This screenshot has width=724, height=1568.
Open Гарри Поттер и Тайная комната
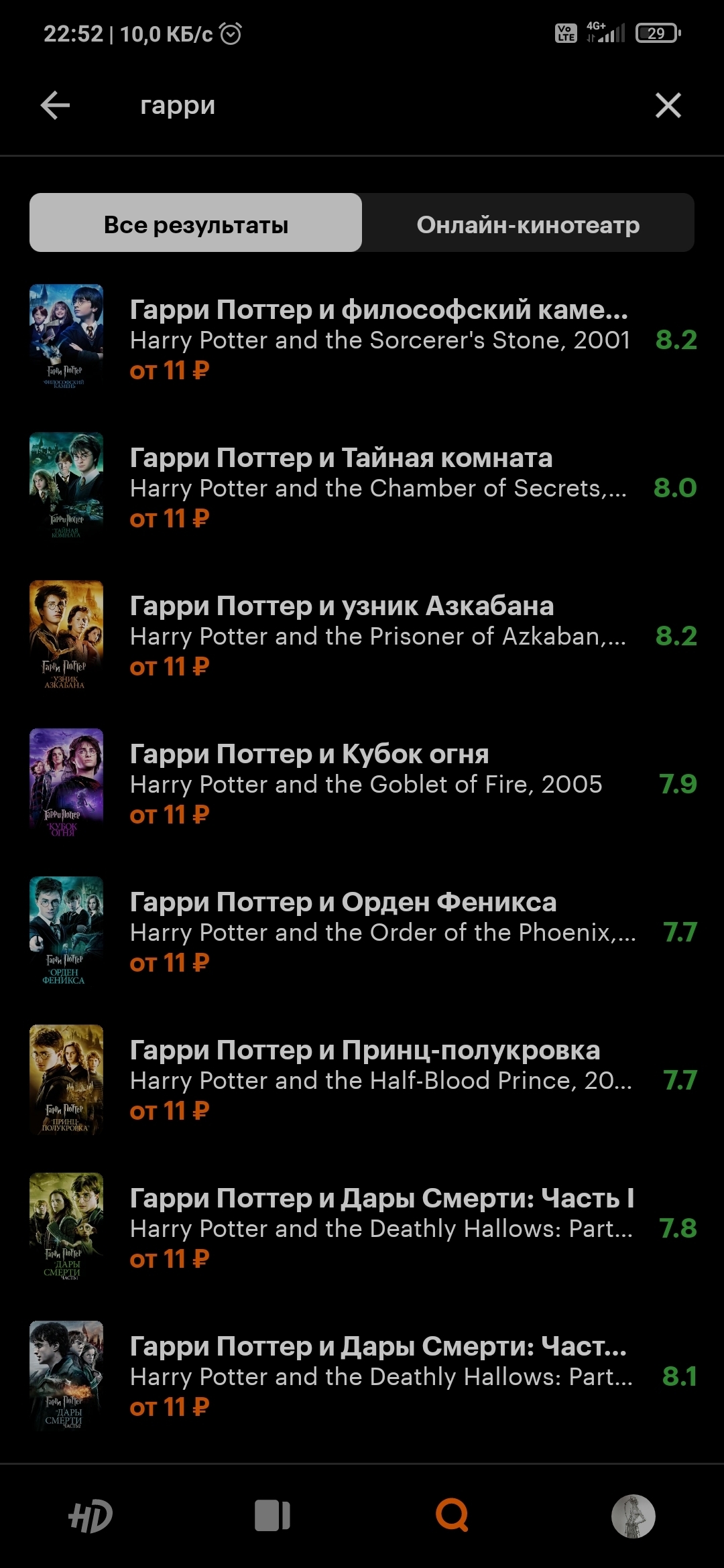pyautogui.click(x=379, y=487)
